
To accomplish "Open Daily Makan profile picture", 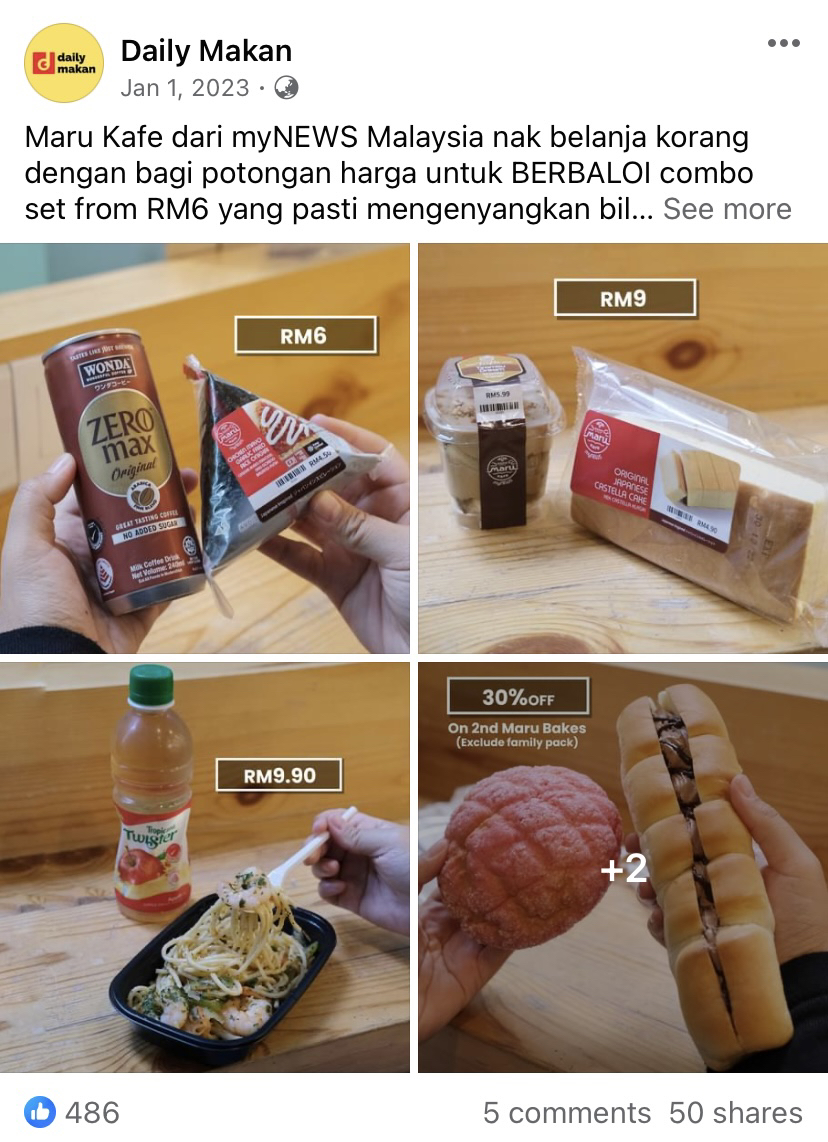I will coord(64,63).
